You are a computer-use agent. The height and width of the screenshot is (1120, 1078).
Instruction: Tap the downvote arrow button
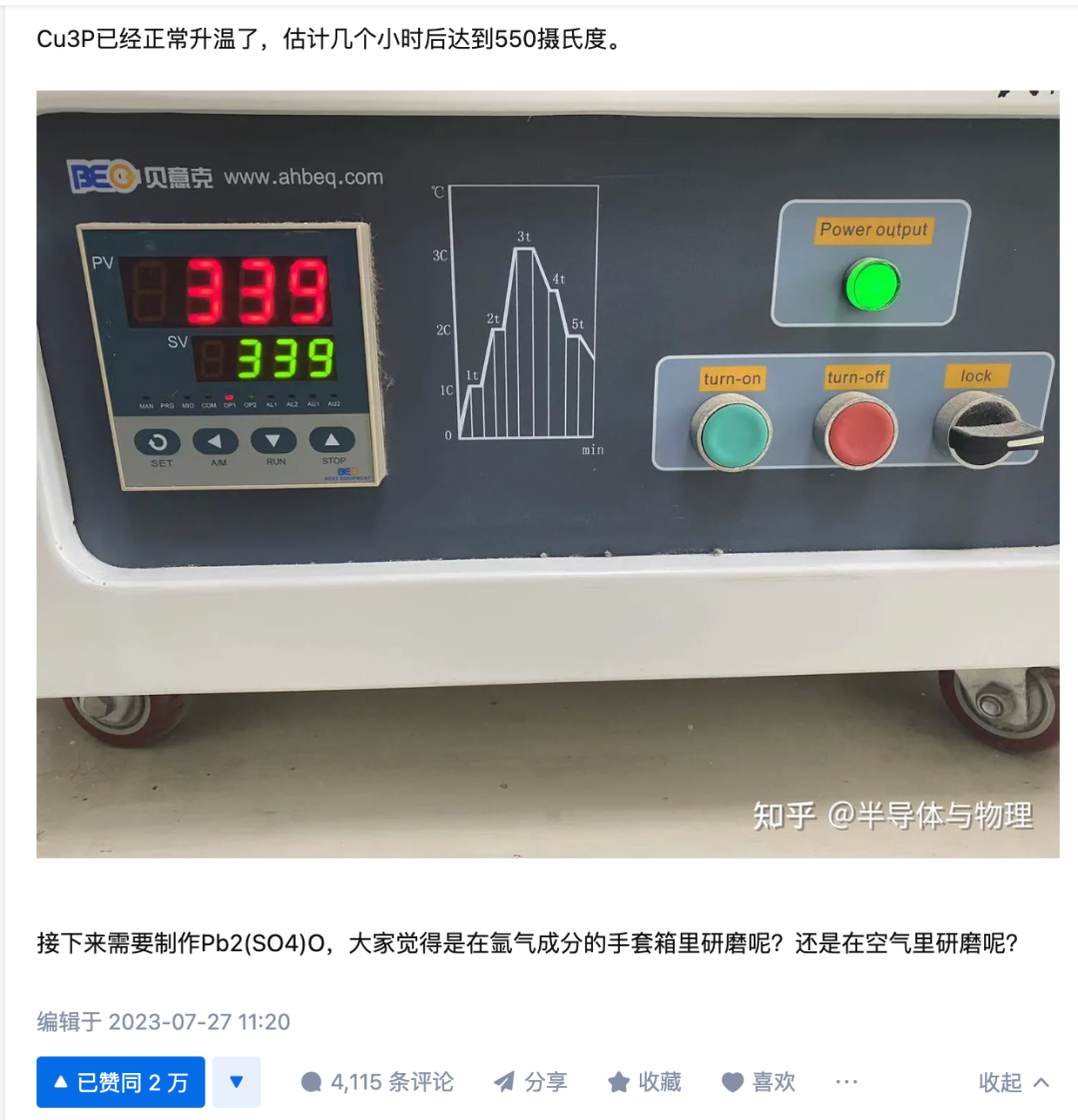237,1082
